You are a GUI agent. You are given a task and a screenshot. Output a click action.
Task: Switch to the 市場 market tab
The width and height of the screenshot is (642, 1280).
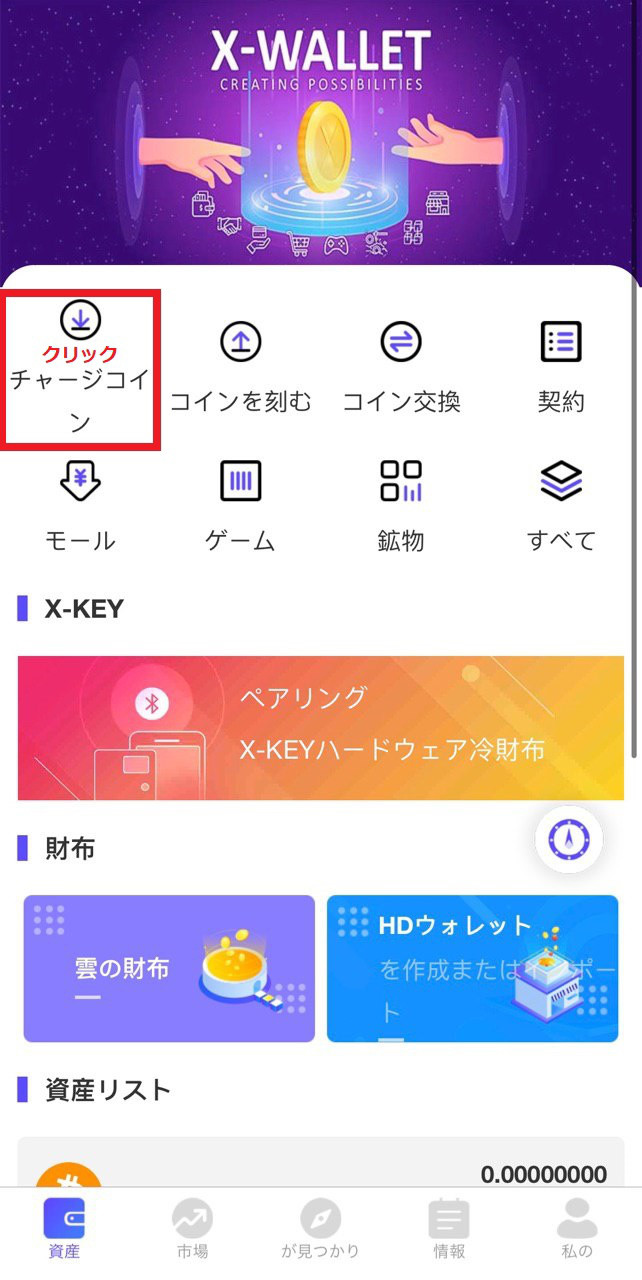point(192,1229)
